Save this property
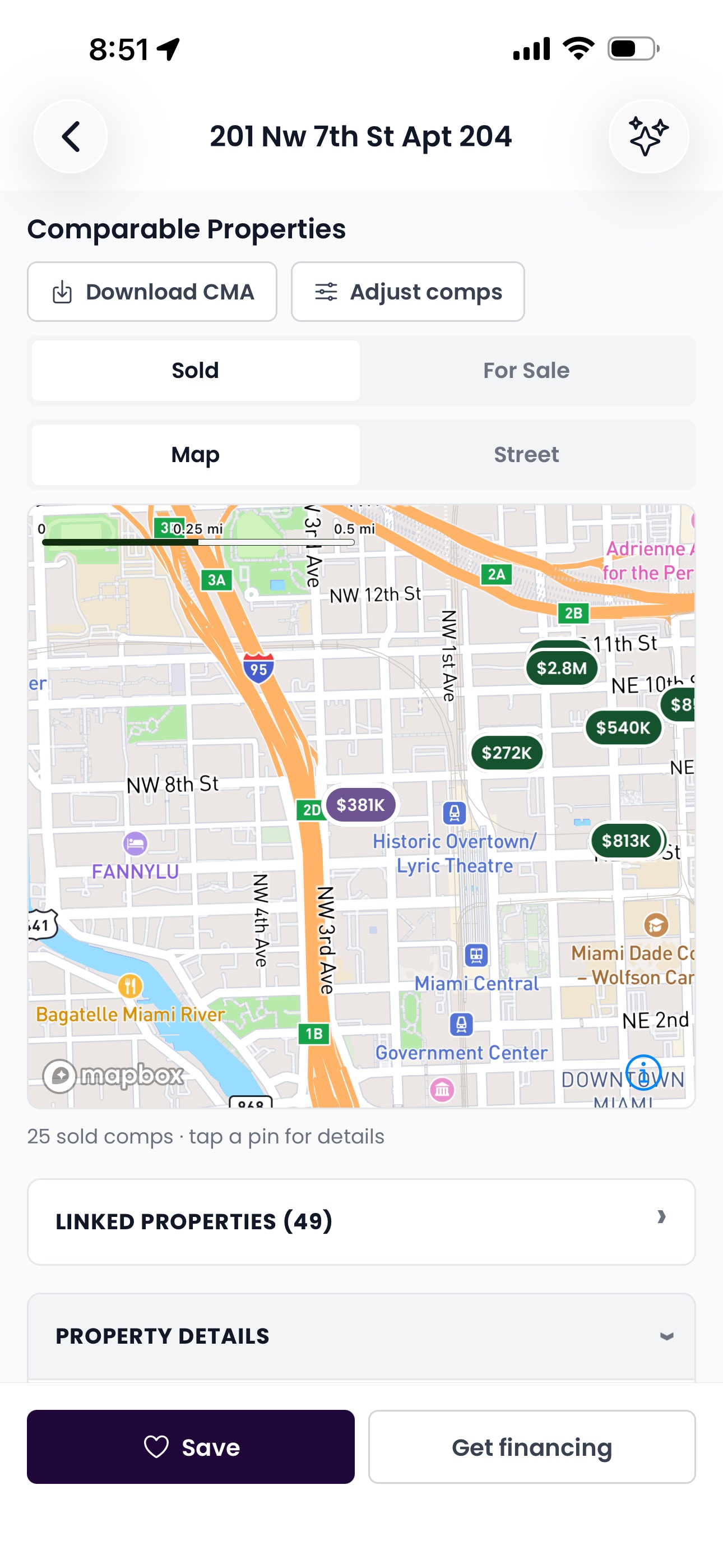The height and width of the screenshot is (1568, 723). (x=191, y=1447)
